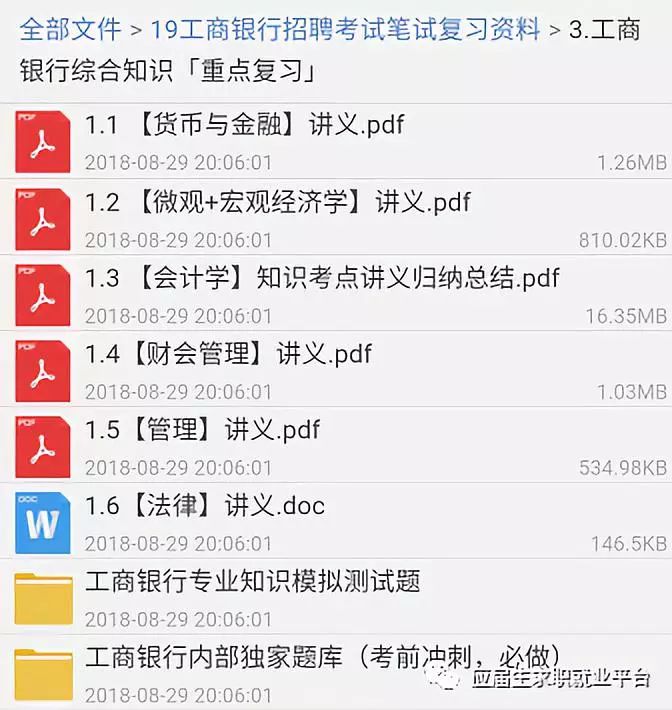The width and height of the screenshot is (672, 710).
Task: Open 19工商银行招聘考试笔试复习资料 breadcrumb folder
Action: click(346, 27)
